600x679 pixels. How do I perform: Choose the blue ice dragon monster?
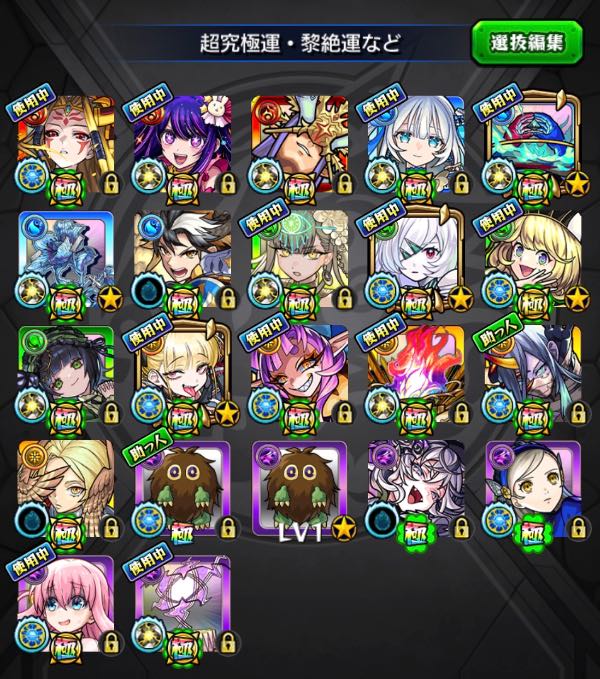tap(65, 260)
